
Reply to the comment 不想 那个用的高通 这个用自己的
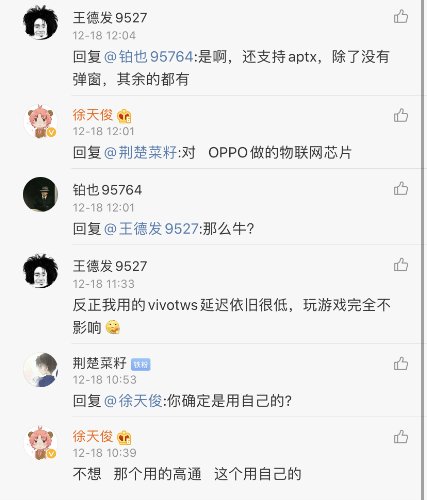click(x=187, y=474)
